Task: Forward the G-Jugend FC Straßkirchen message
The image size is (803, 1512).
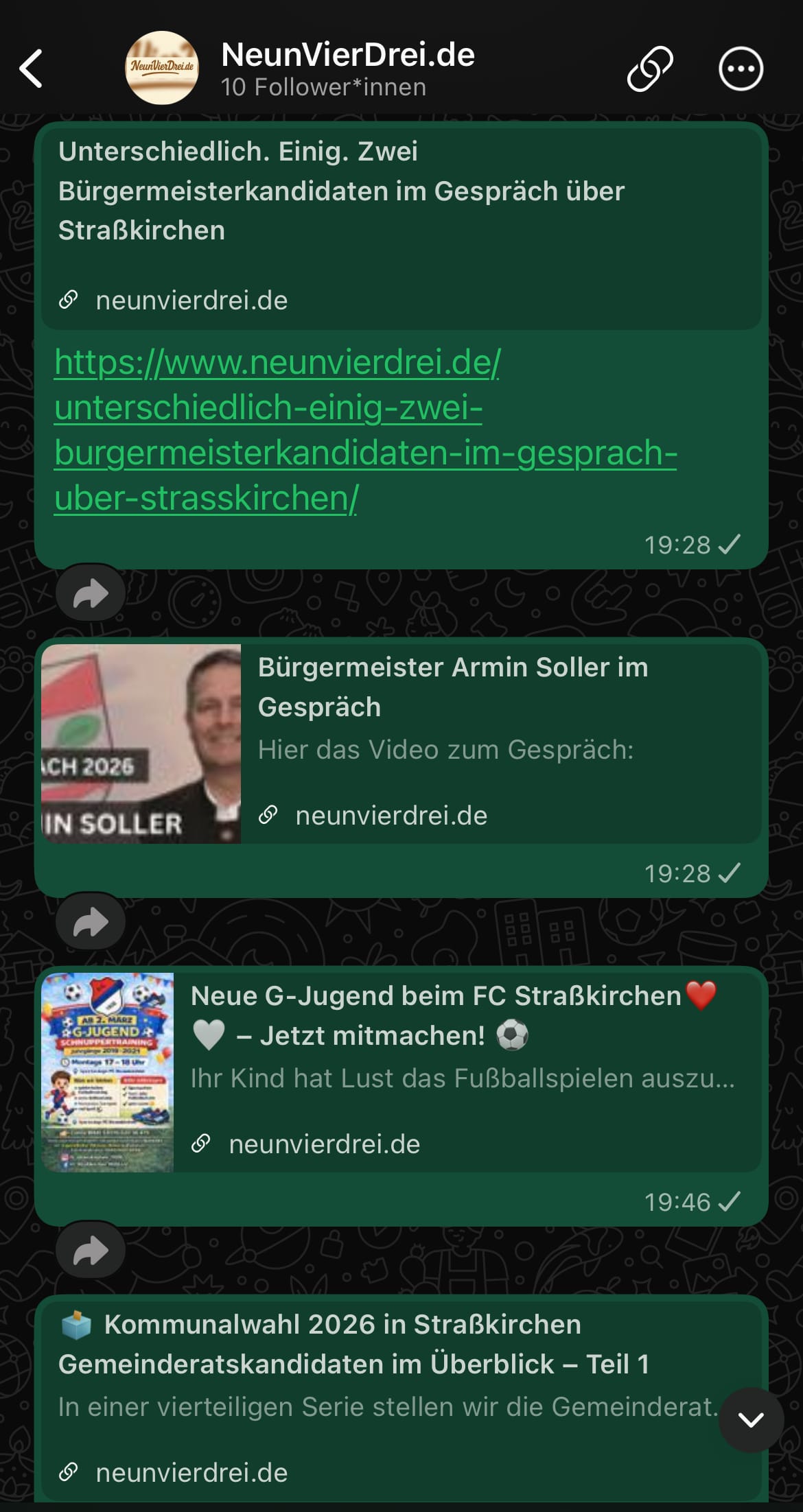Action: pyautogui.click(x=91, y=1251)
